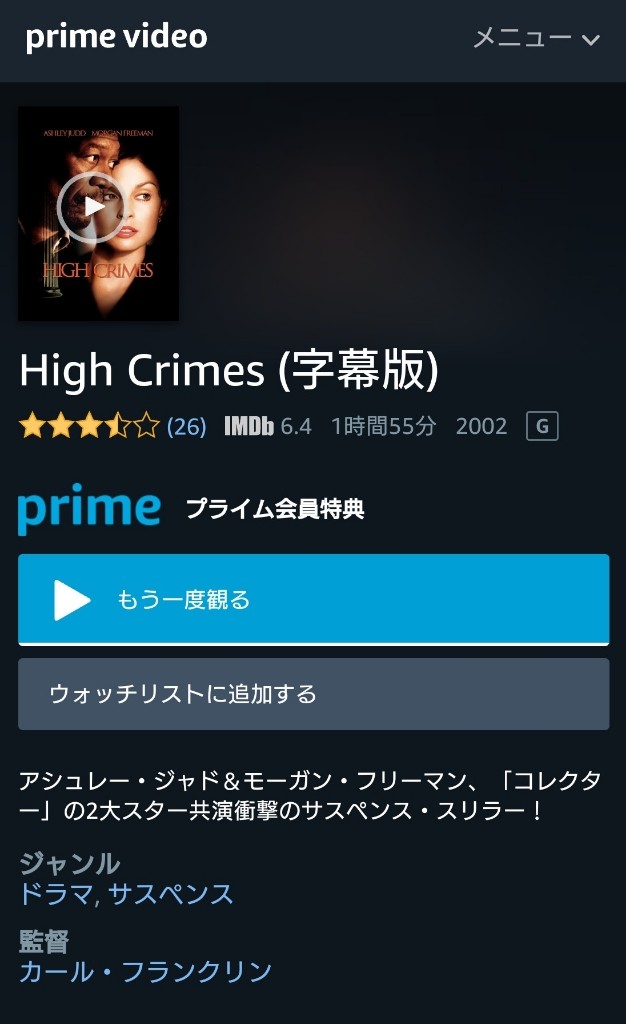
Task: Open director カール・フランクリン
Action: point(146,971)
